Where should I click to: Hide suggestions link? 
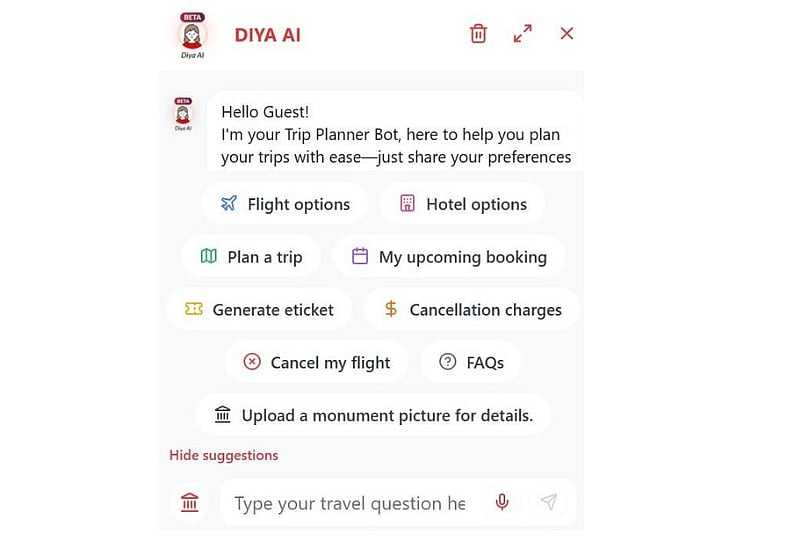[224, 455]
